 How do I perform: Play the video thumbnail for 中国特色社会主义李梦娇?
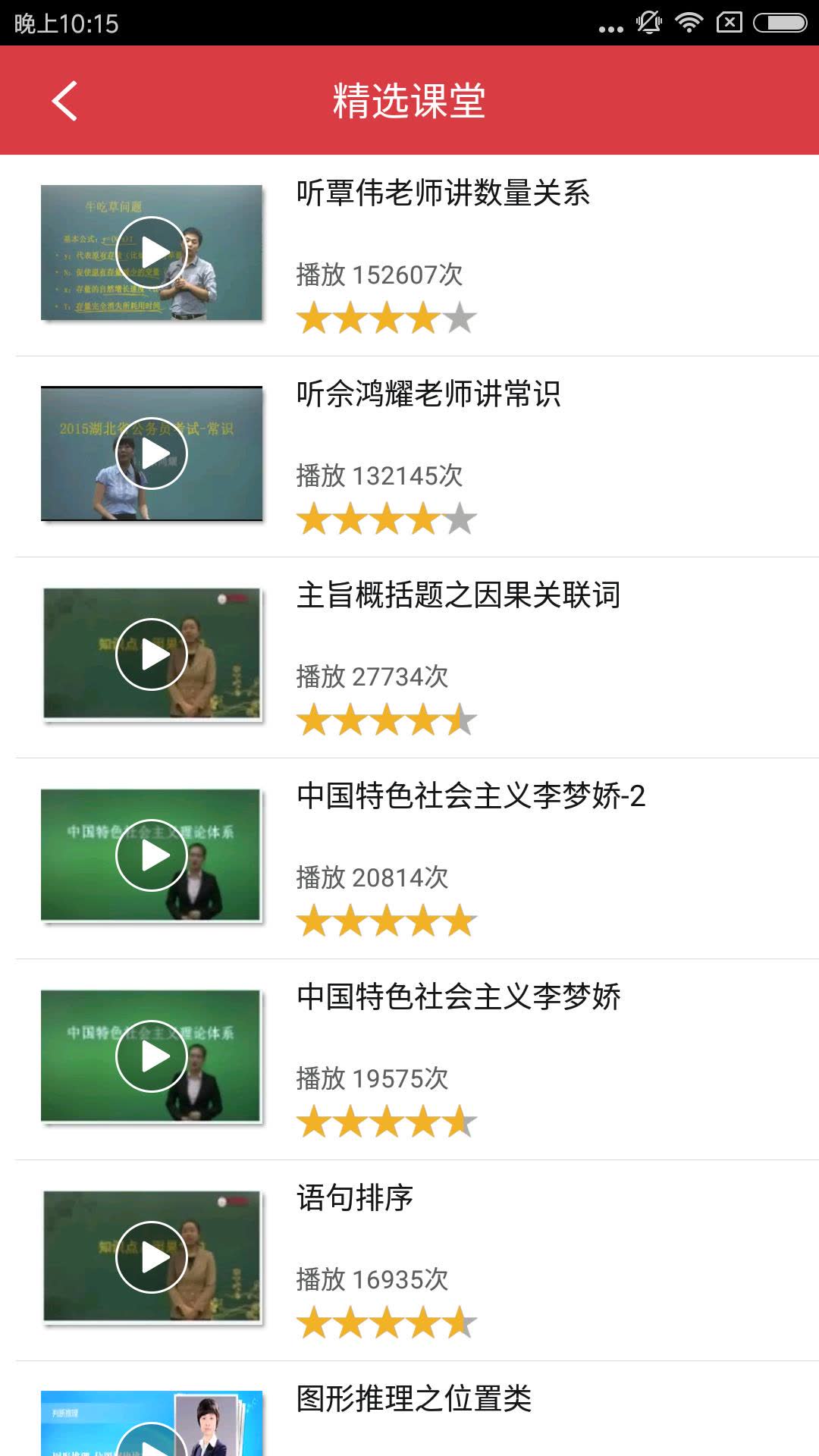pos(152,1056)
